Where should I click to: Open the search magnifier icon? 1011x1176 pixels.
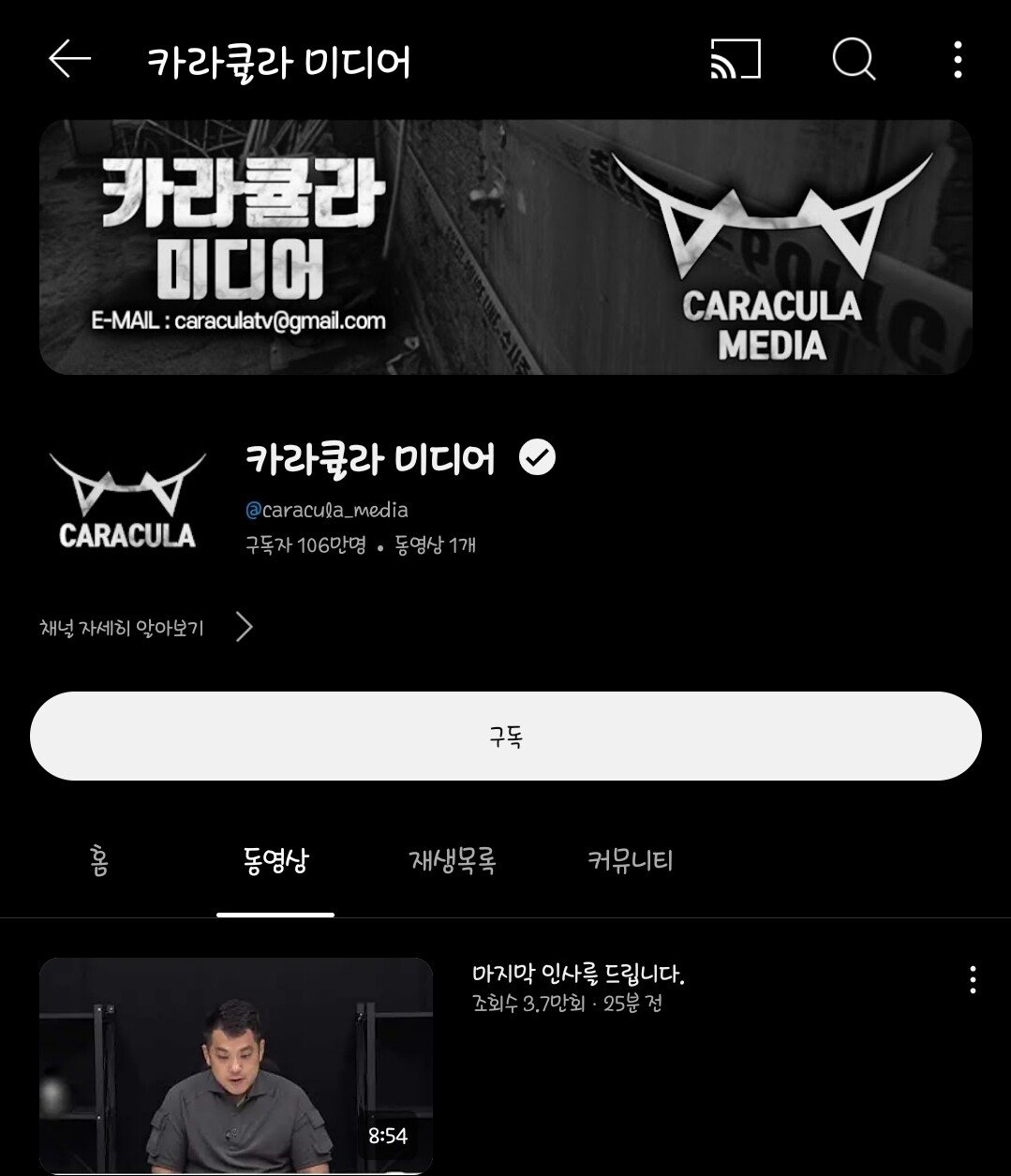pyautogui.click(x=853, y=60)
